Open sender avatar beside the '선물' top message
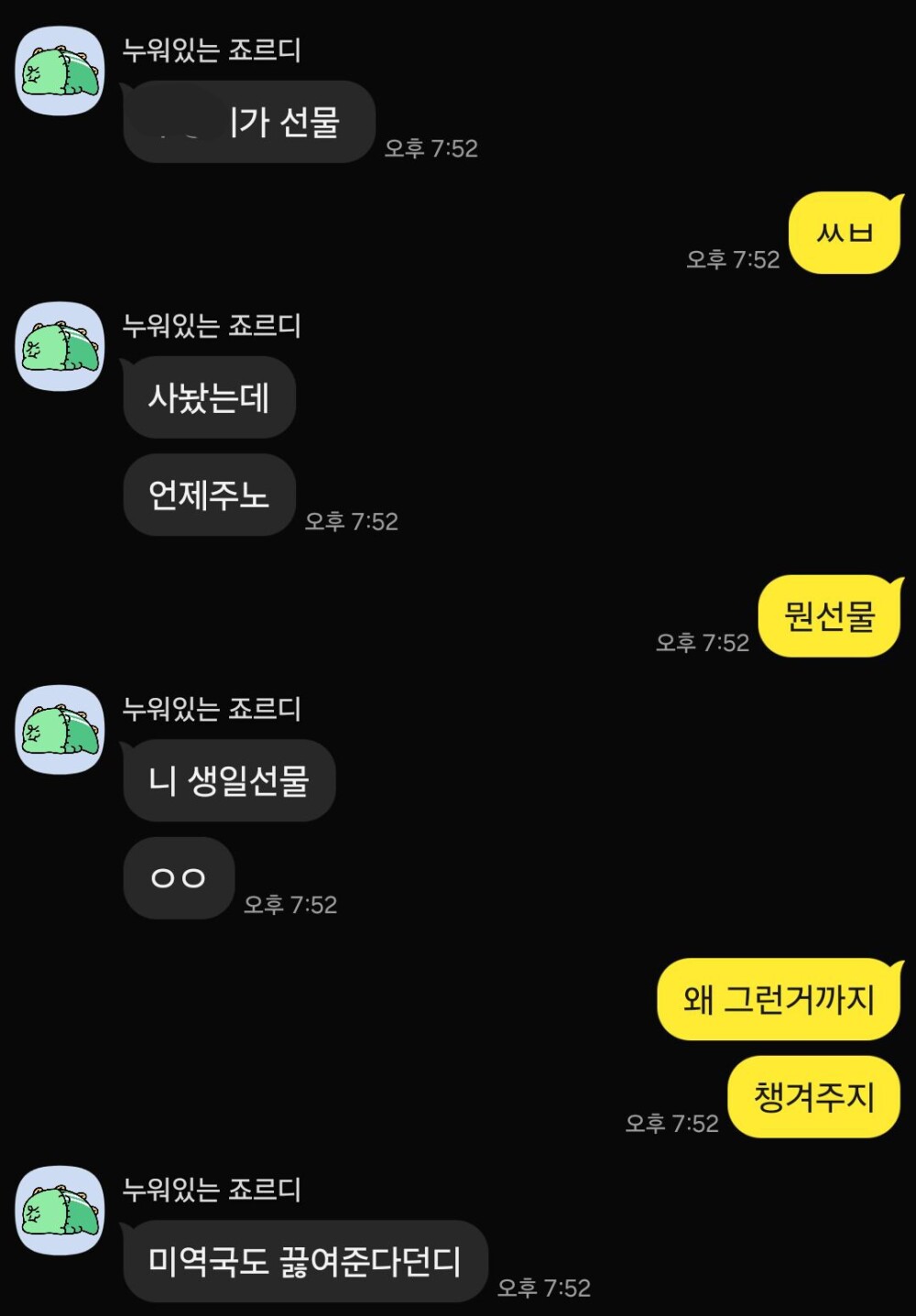 pyautogui.click(x=60, y=71)
